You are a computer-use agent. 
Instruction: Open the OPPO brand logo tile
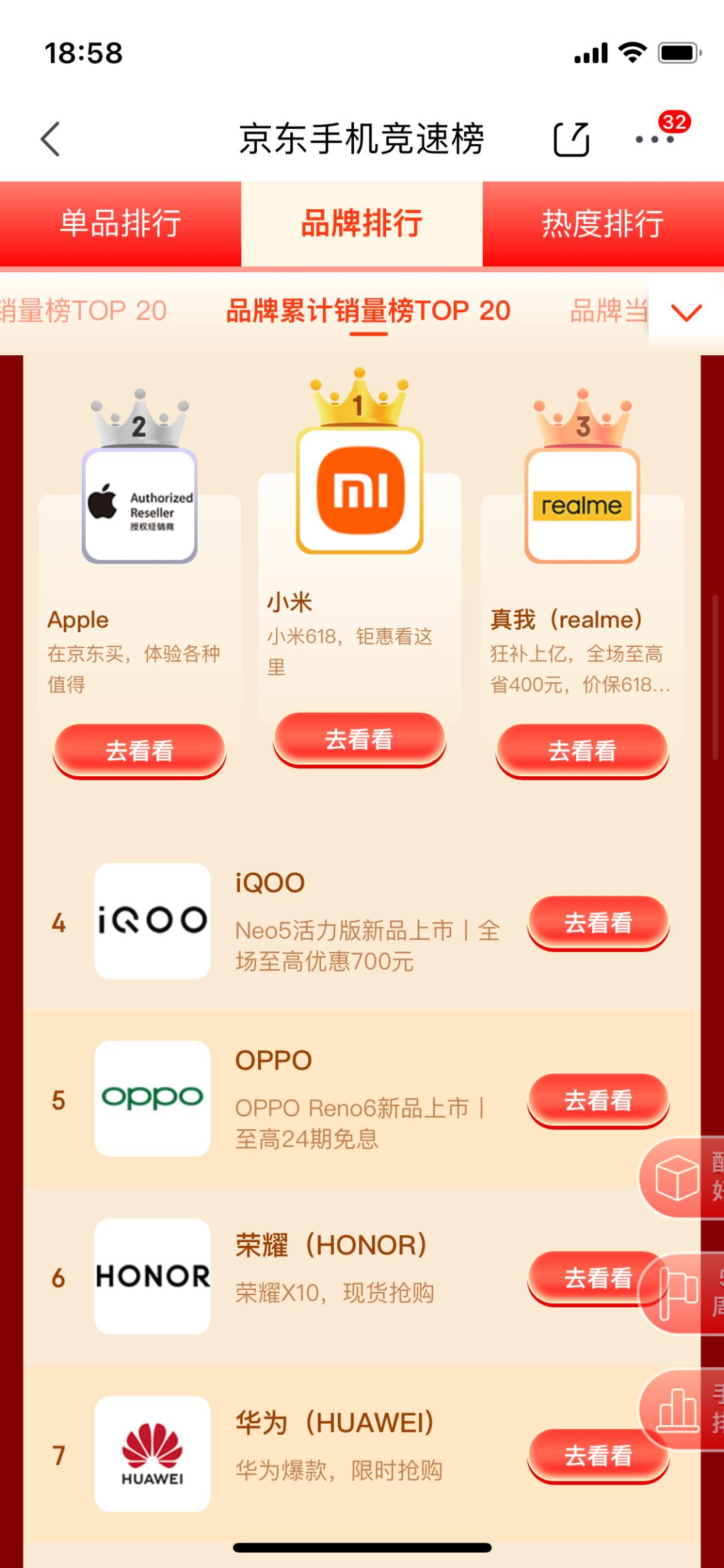[152, 1098]
